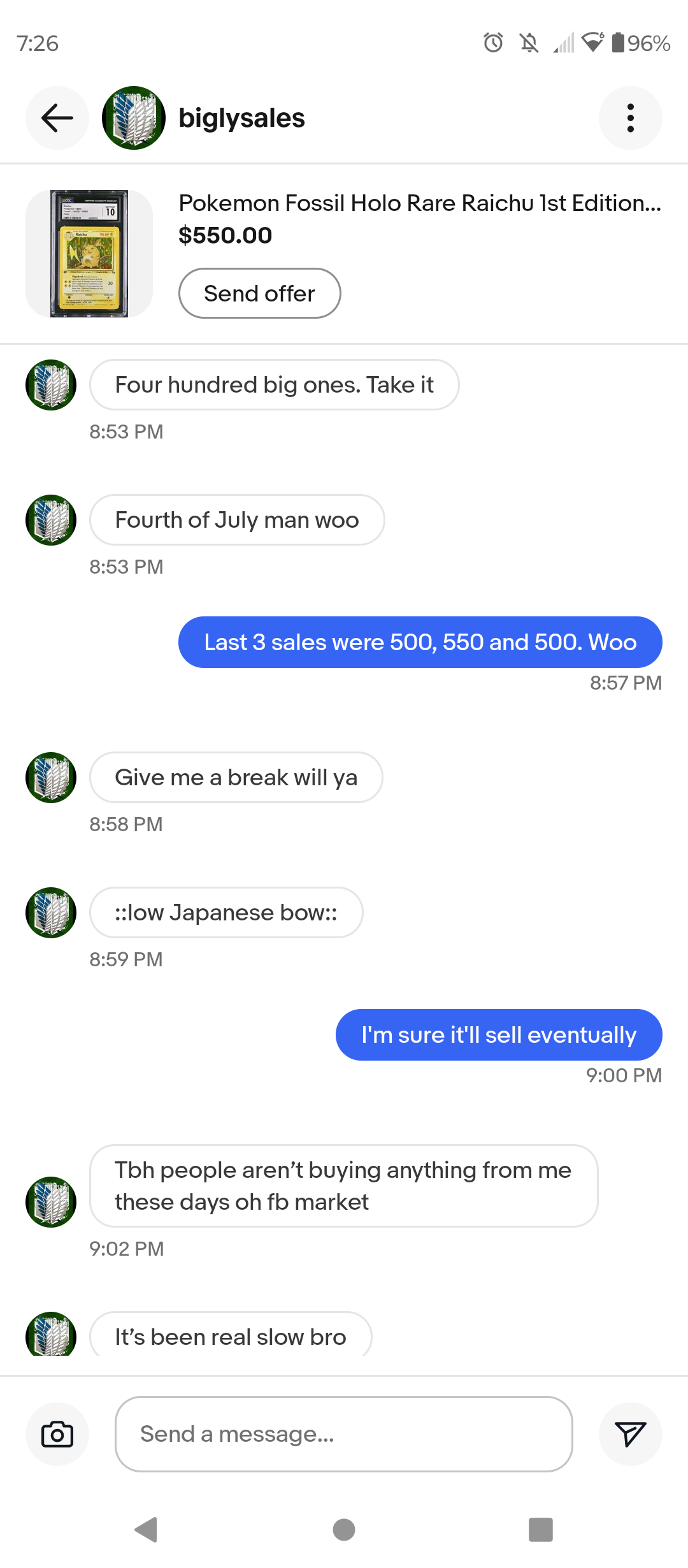Go back using the arrow icon
The width and height of the screenshot is (688, 1568).
57,118
